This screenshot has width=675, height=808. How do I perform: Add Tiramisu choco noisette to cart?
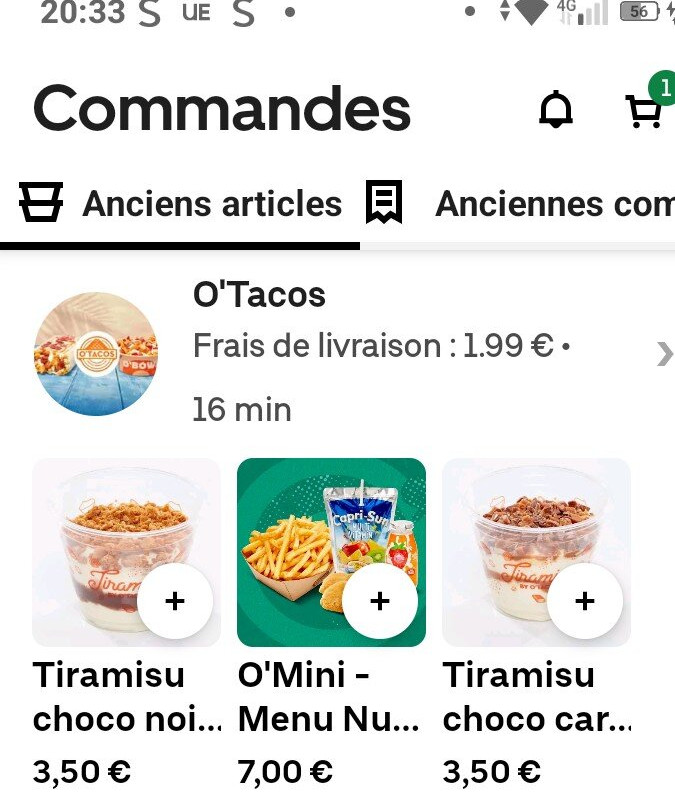(175, 600)
